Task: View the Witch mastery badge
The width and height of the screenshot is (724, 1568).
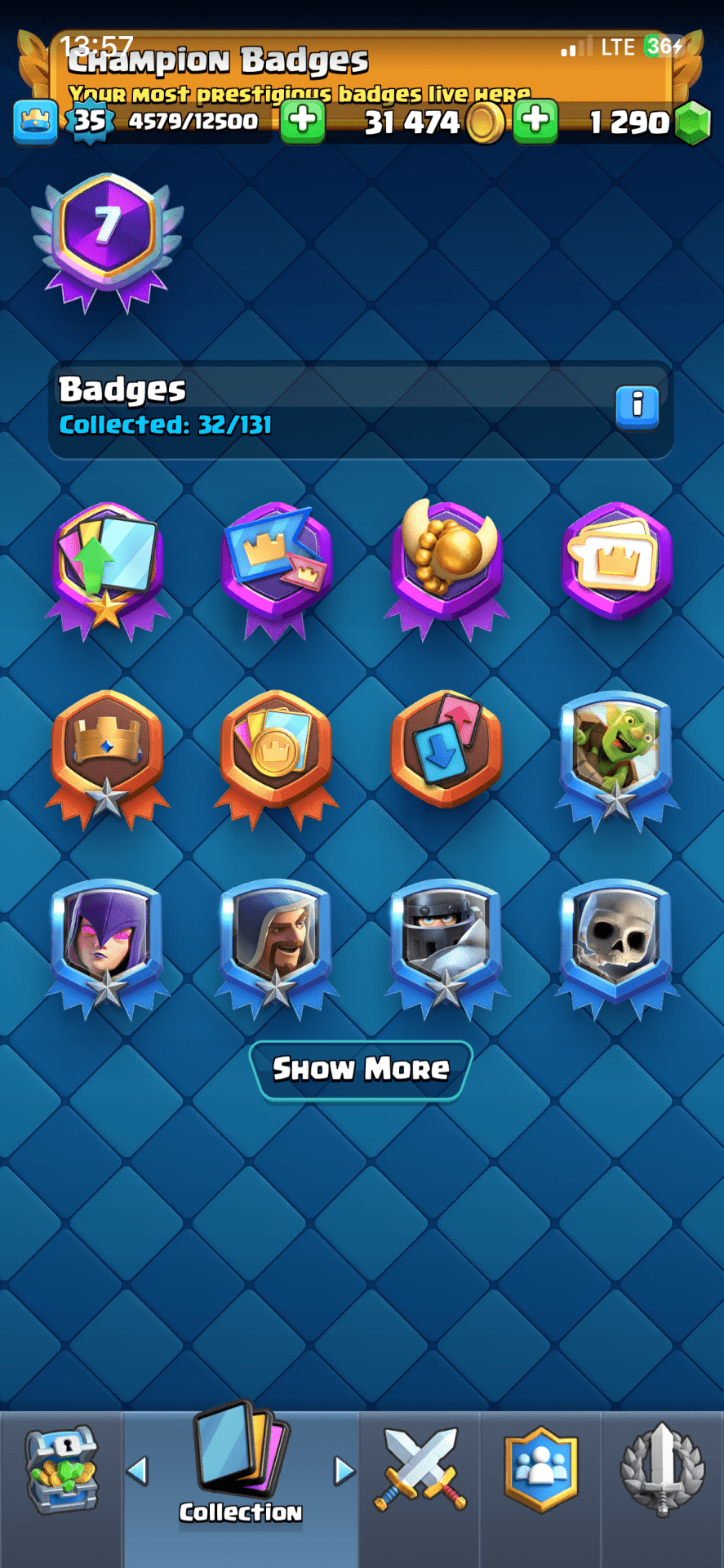Action: (x=107, y=943)
